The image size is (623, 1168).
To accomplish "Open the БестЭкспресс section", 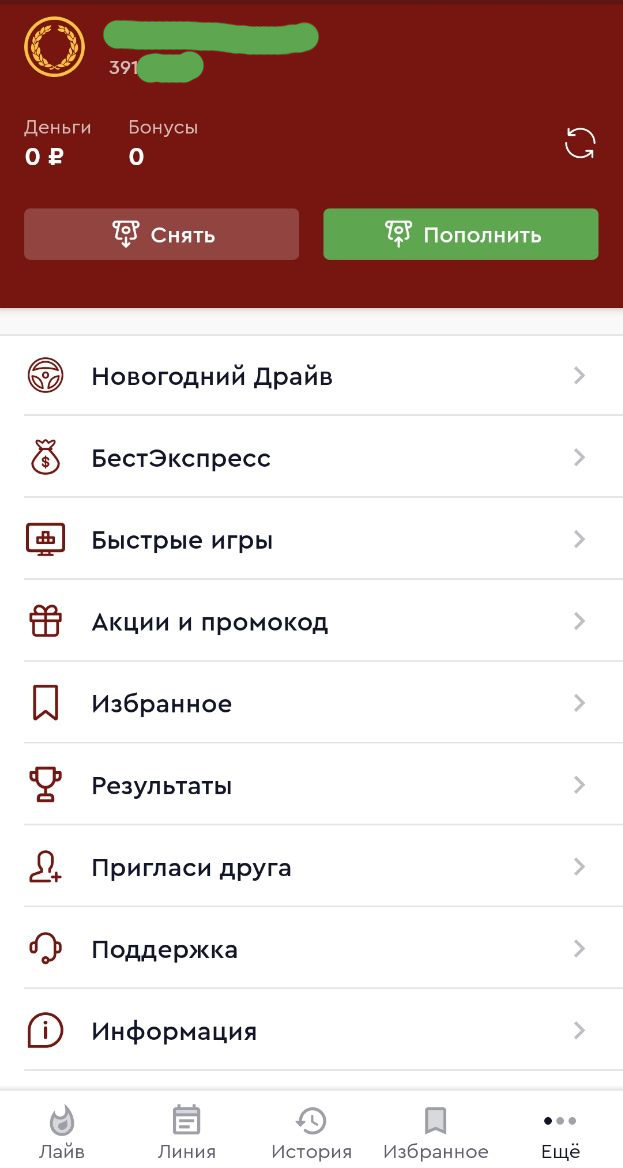I will pos(310,458).
